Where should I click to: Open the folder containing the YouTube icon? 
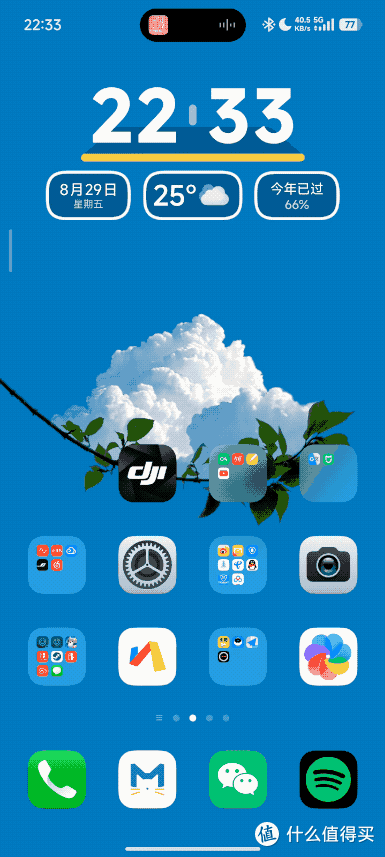(x=238, y=473)
